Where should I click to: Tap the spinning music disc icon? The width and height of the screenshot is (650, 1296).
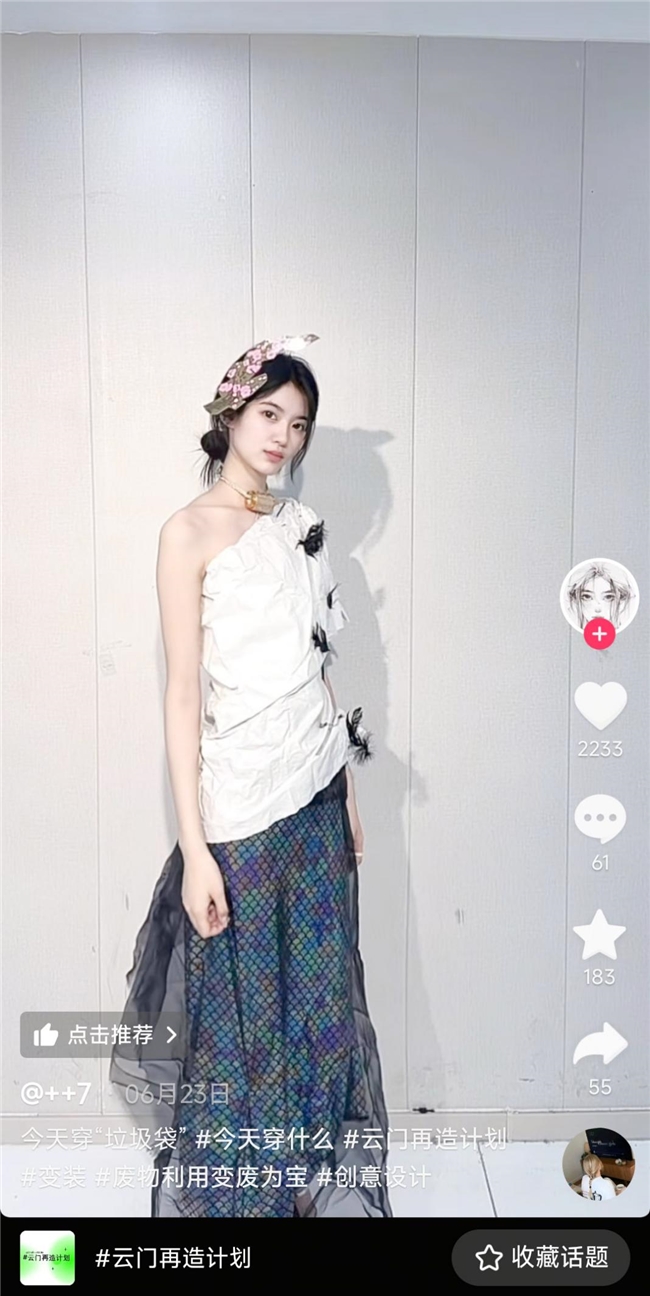tap(597, 1163)
